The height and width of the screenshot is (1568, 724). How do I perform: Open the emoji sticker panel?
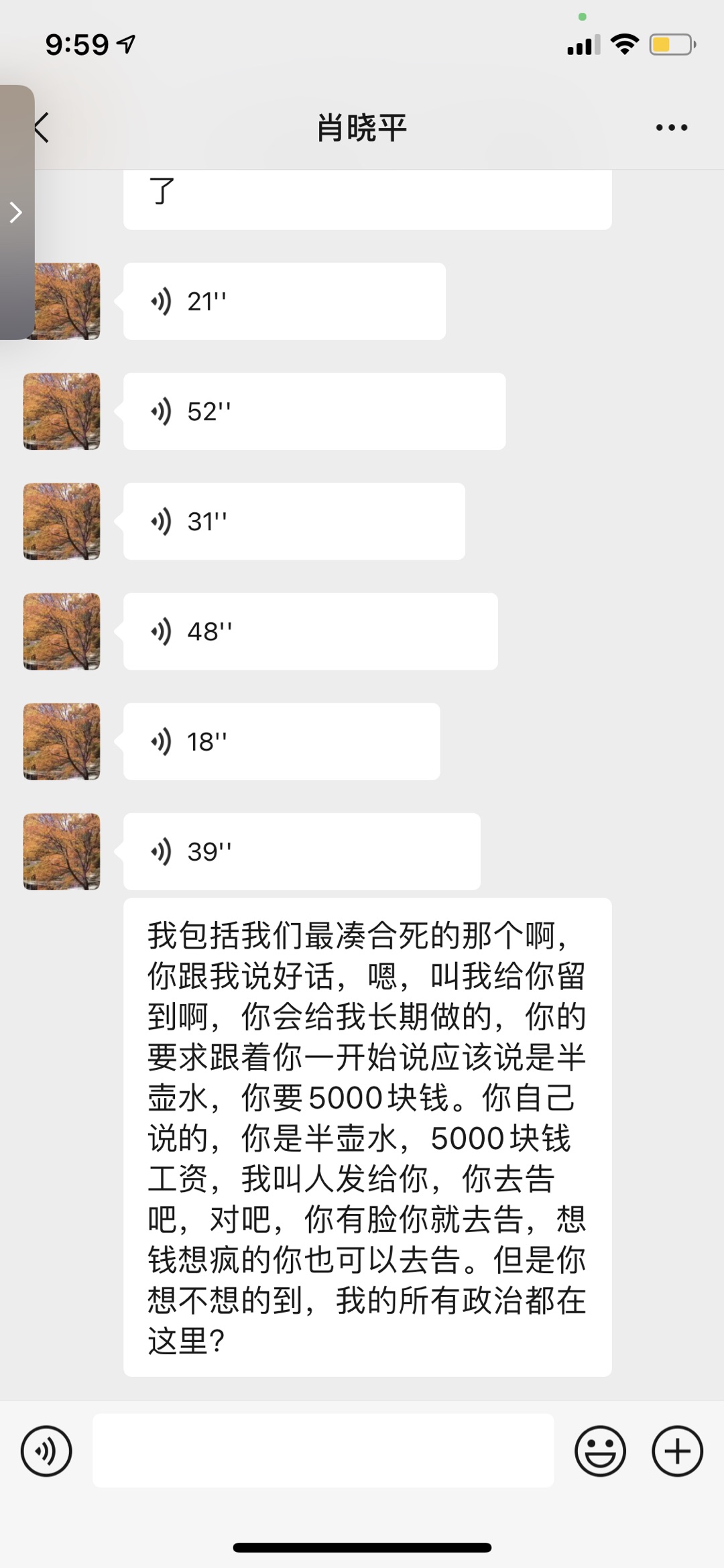click(x=600, y=1451)
